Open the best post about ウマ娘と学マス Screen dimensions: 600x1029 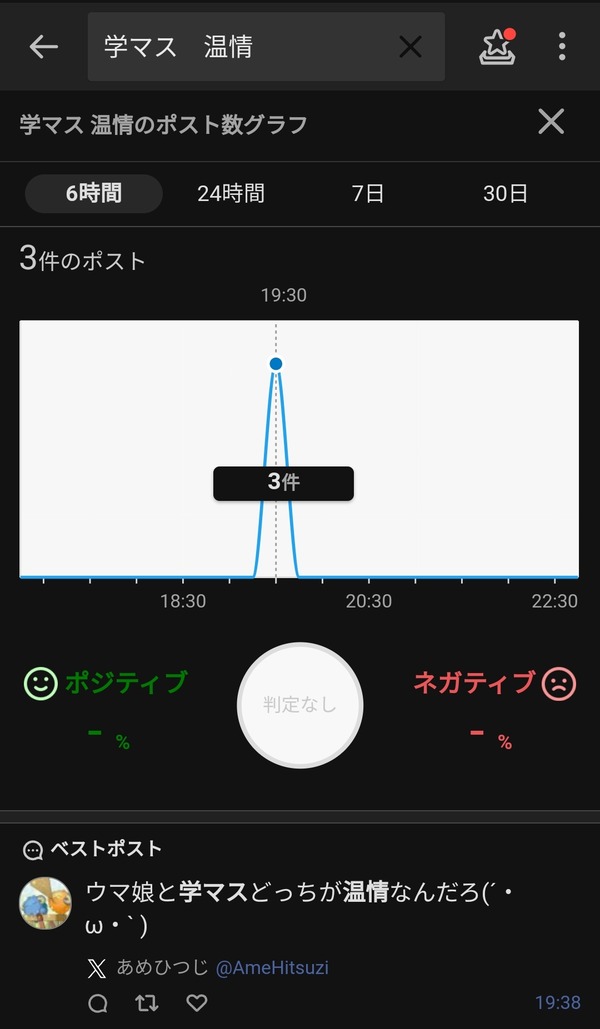point(300,909)
